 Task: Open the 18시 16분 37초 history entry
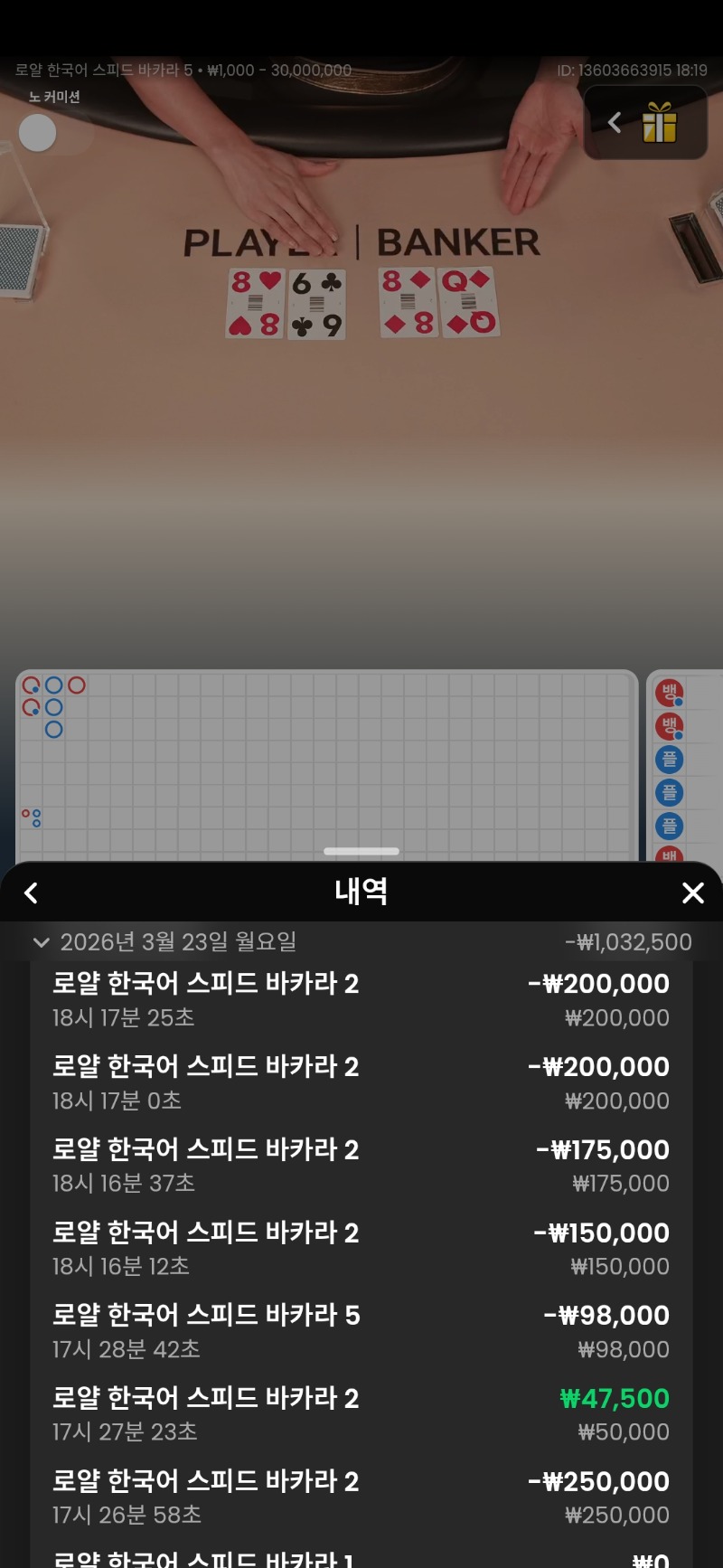point(361,1166)
